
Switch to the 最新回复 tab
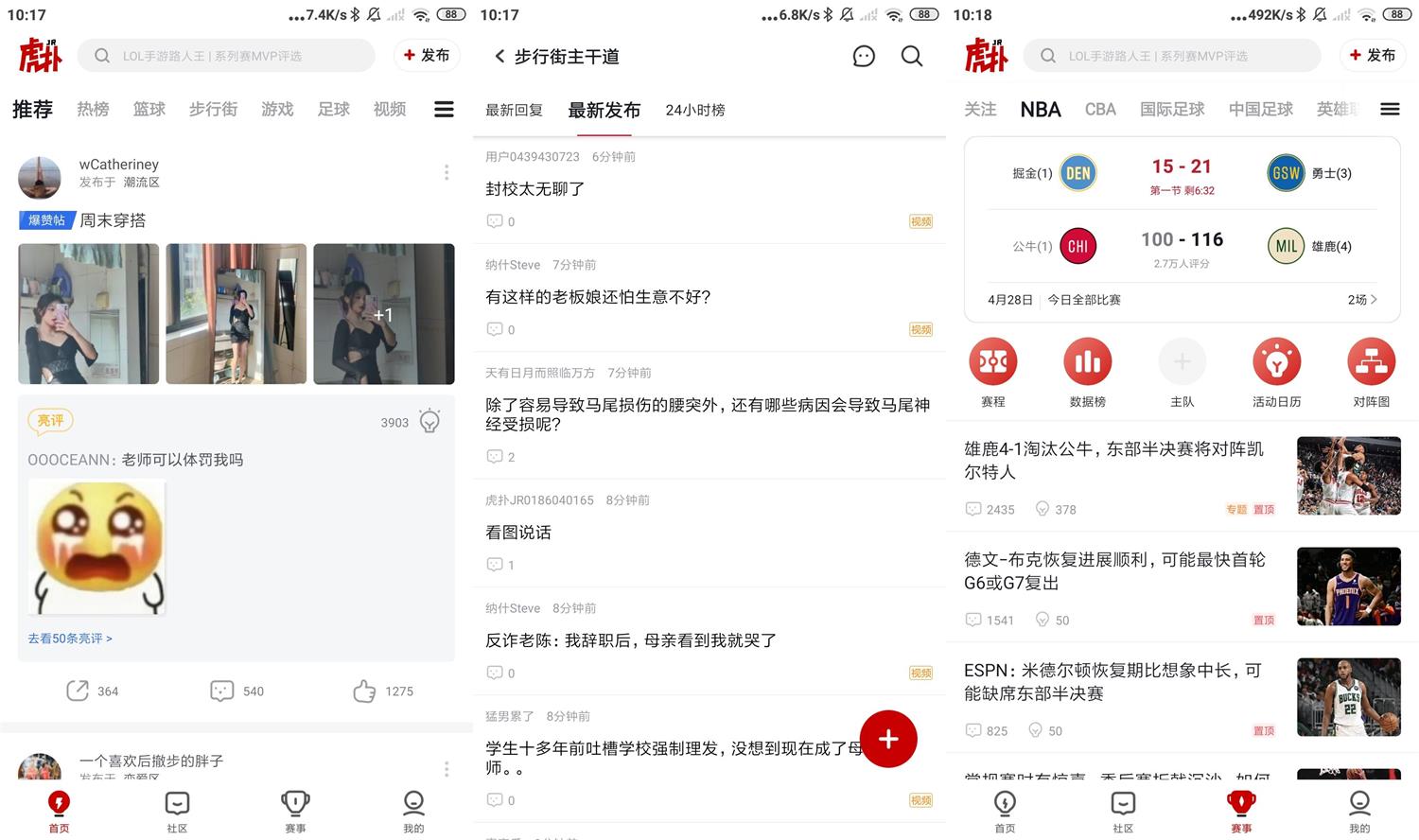[x=514, y=110]
